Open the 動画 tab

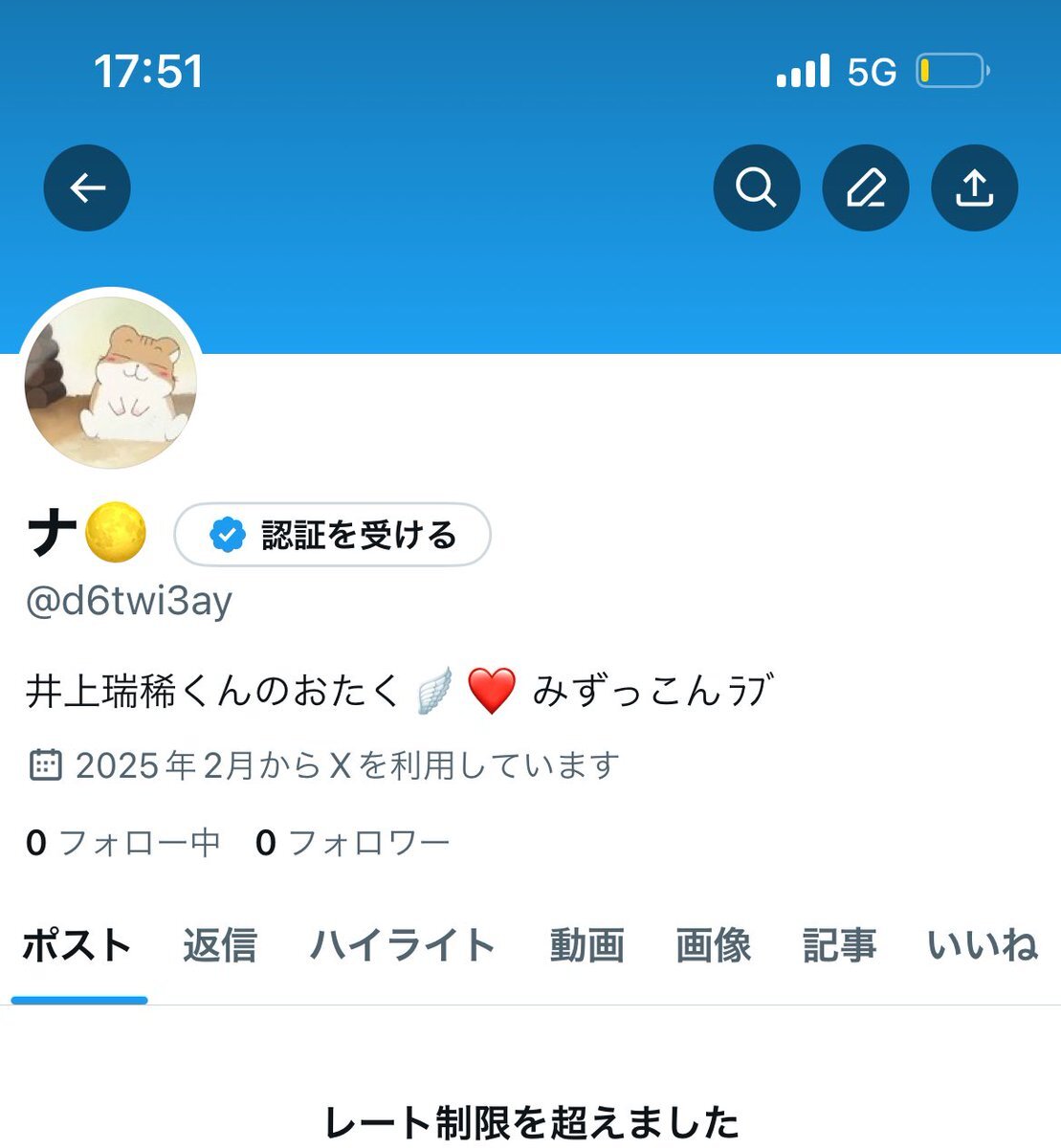click(x=586, y=945)
